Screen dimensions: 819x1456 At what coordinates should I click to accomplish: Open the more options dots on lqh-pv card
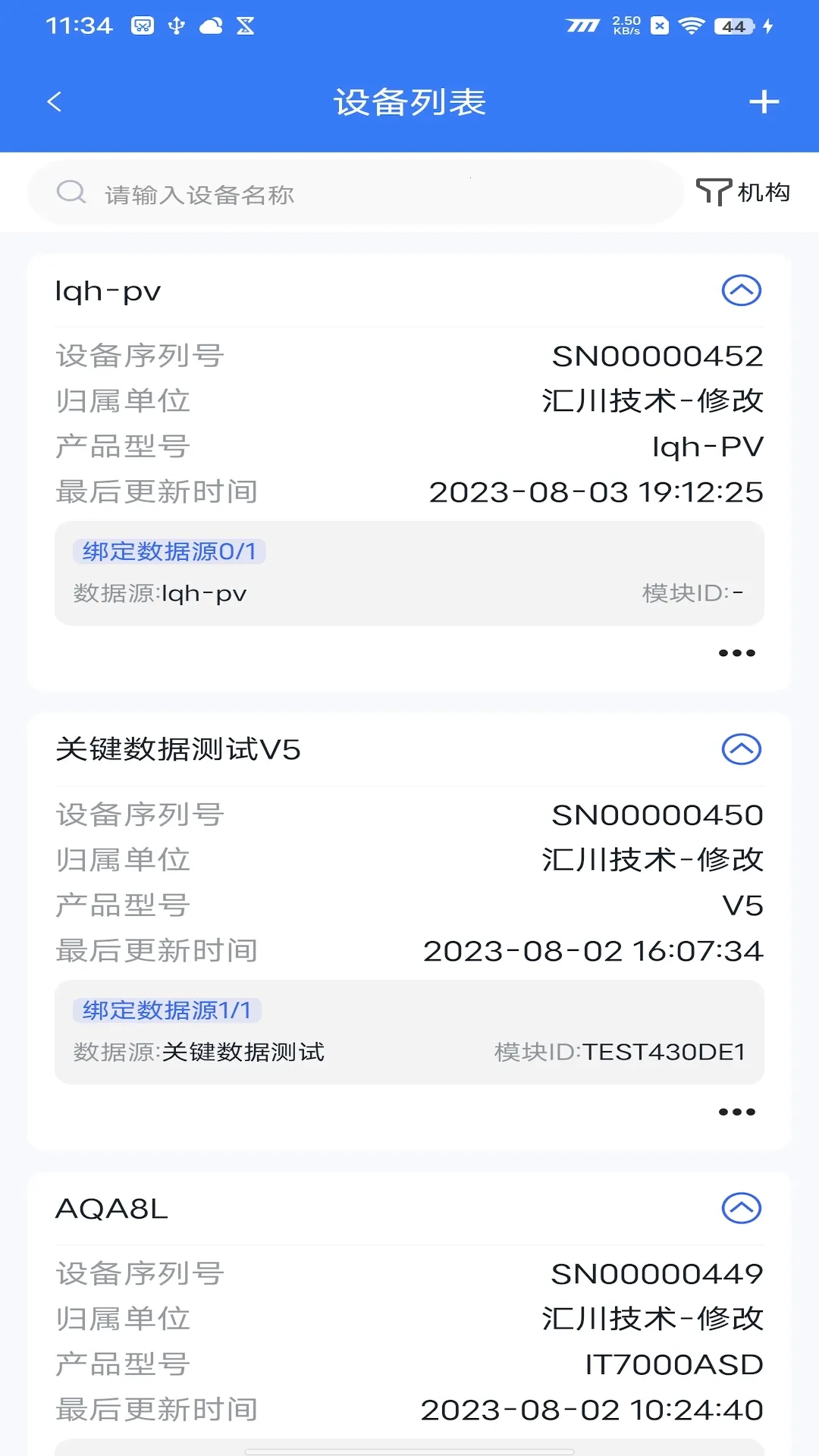click(x=736, y=652)
